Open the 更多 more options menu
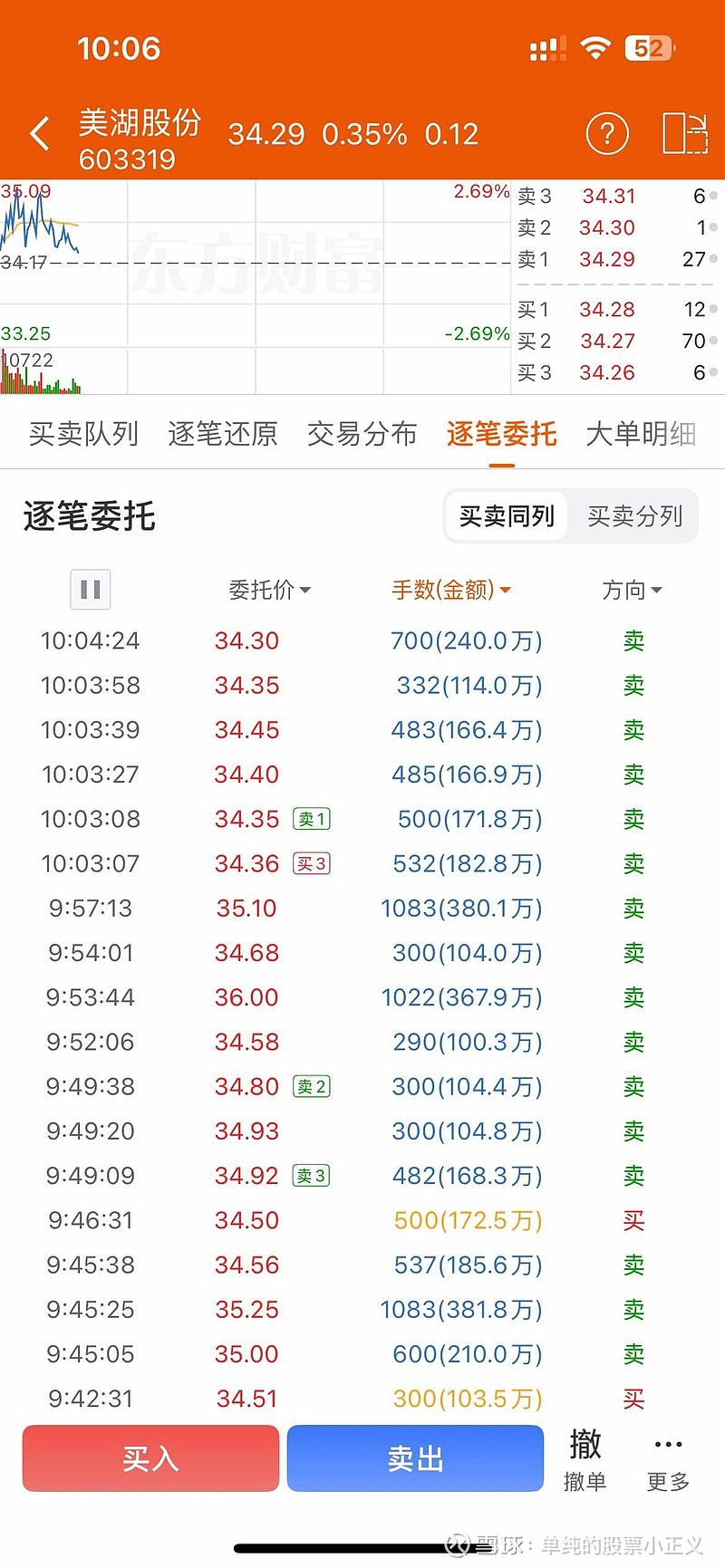The image size is (725, 1568). click(x=668, y=1460)
